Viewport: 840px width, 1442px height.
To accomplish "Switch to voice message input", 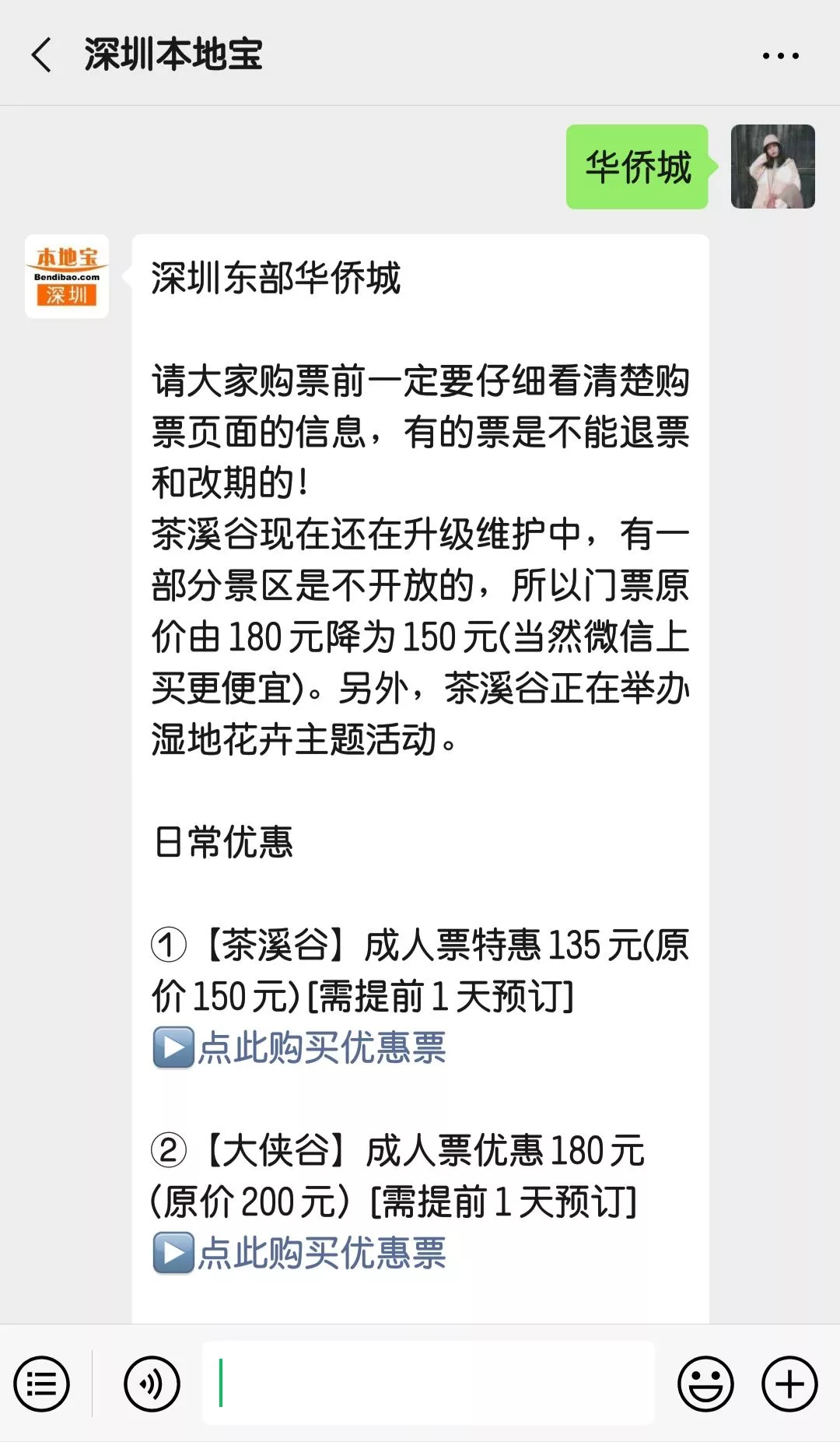I will [152, 1384].
